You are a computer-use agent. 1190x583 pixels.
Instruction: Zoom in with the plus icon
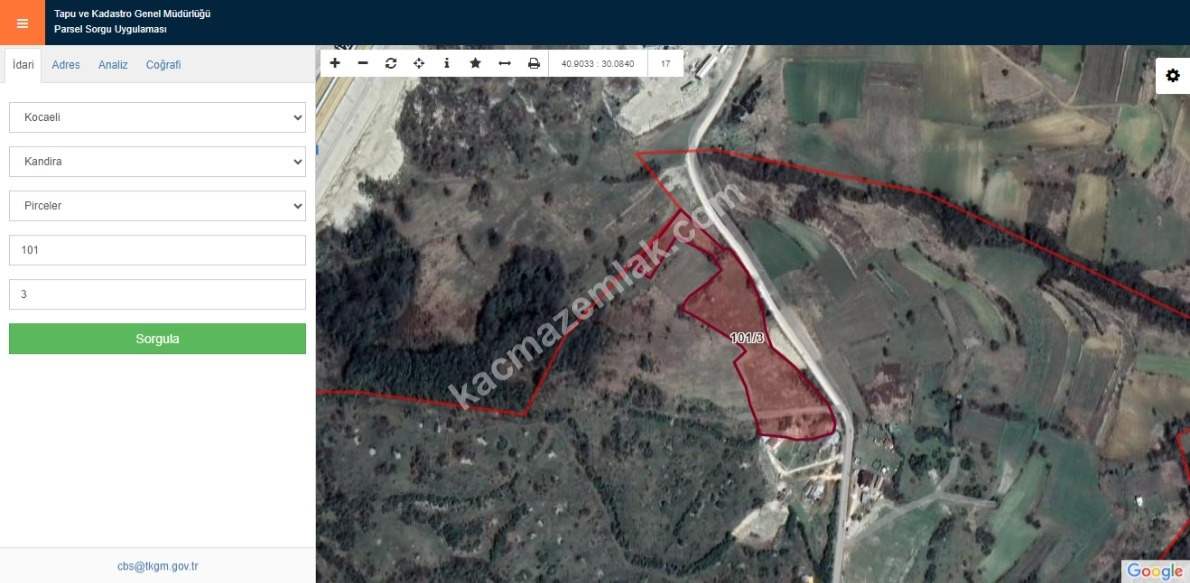click(x=335, y=63)
